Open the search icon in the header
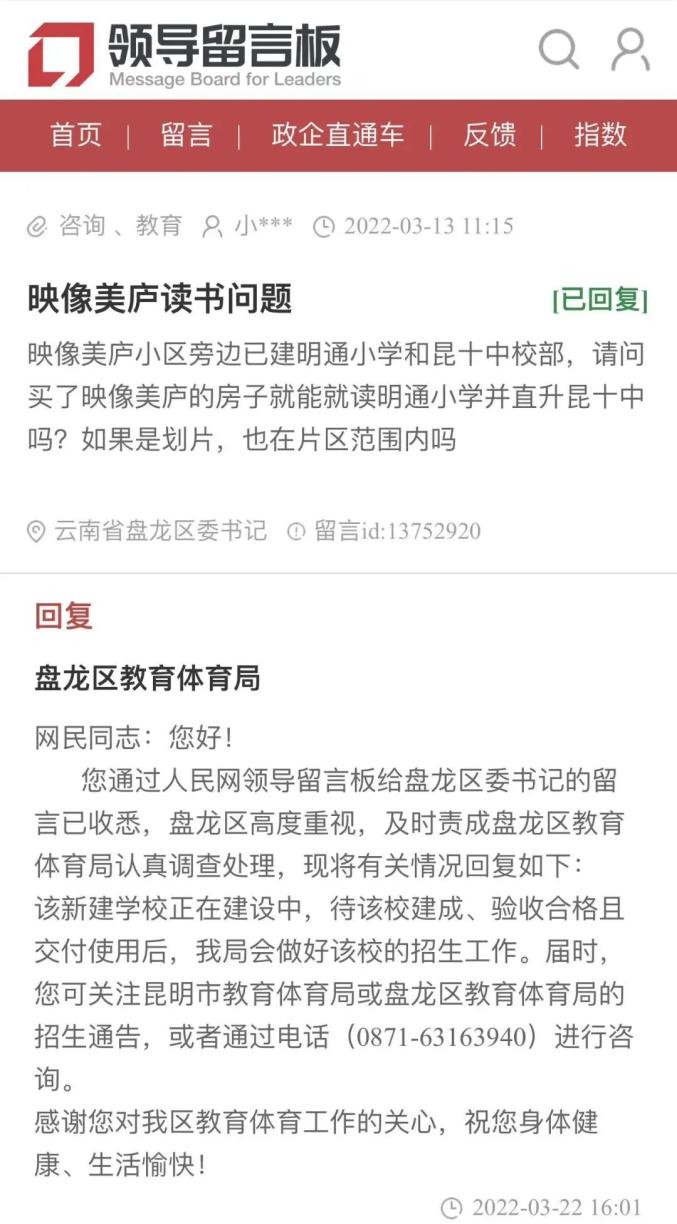This screenshot has width=677, height=1224. pos(558,49)
